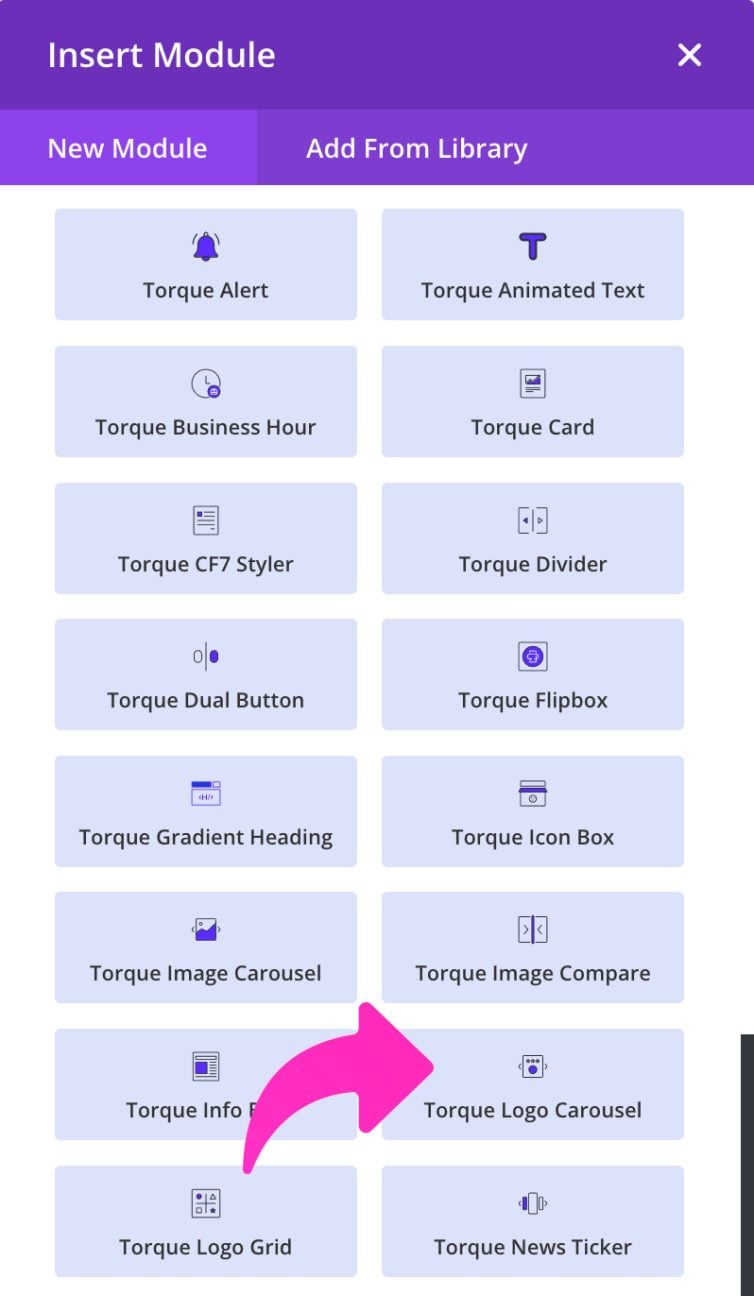Image resolution: width=754 pixels, height=1296 pixels.
Task: Select the New Module tab
Action: tap(126, 148)
